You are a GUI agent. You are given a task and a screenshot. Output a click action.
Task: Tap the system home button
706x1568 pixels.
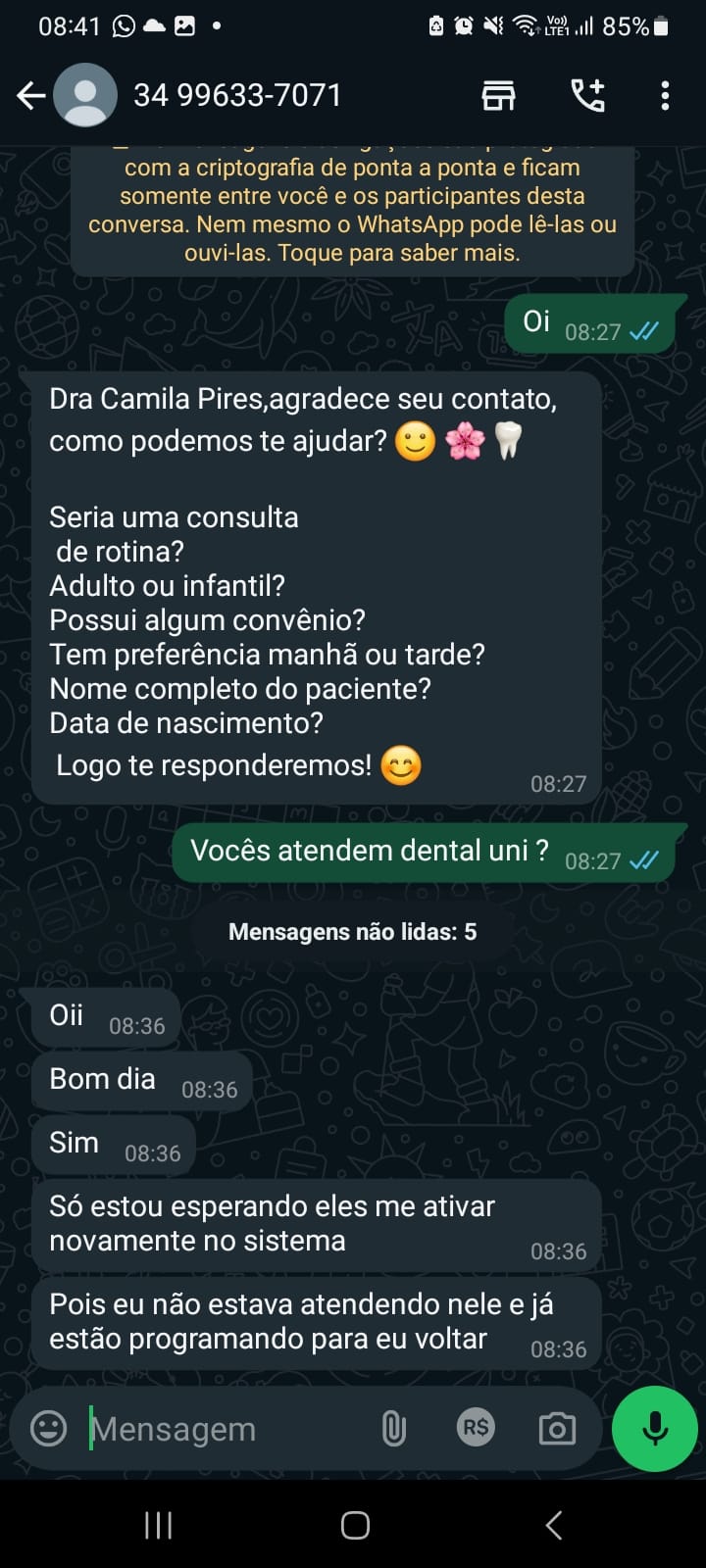coord(355,1525)
